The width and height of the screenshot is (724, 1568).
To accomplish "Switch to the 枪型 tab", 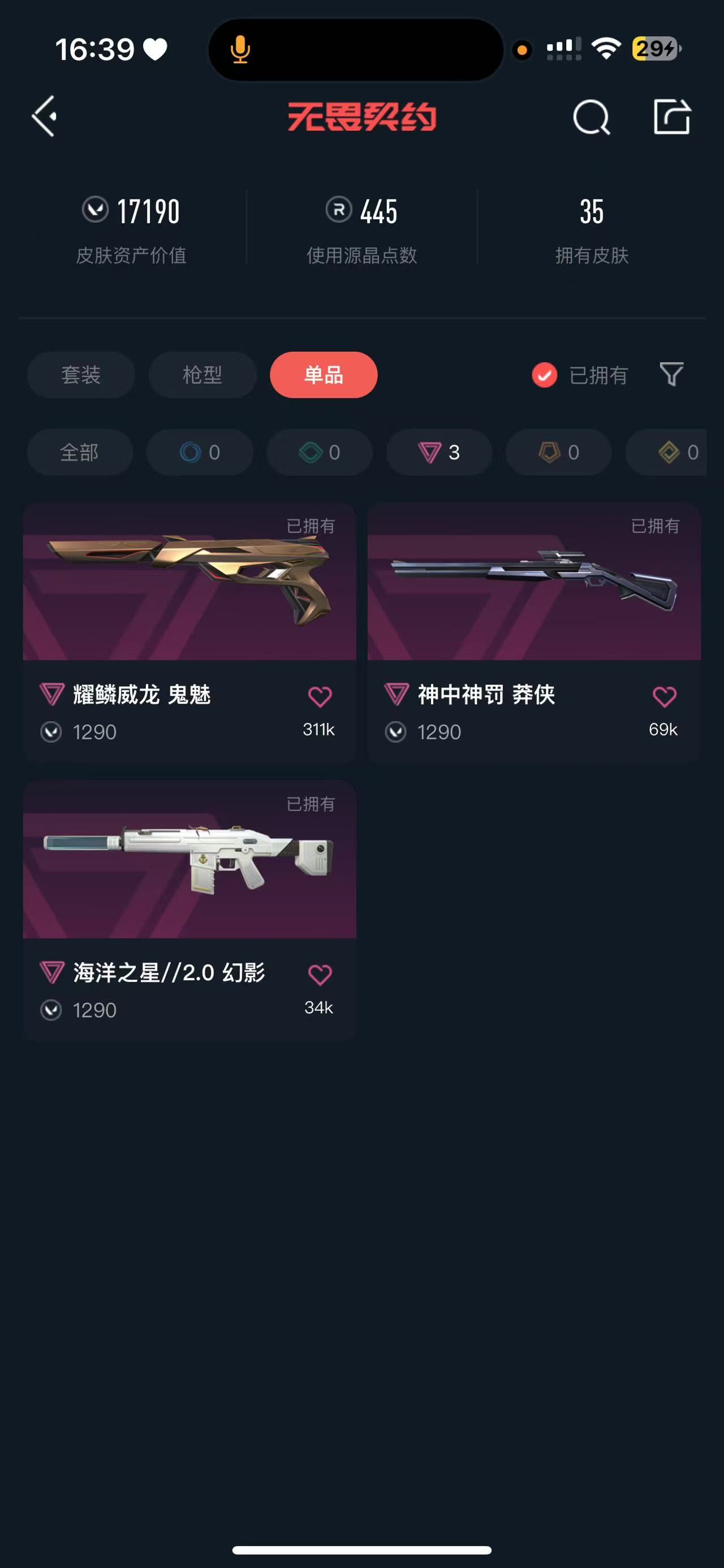I will [x=202, y=375].
